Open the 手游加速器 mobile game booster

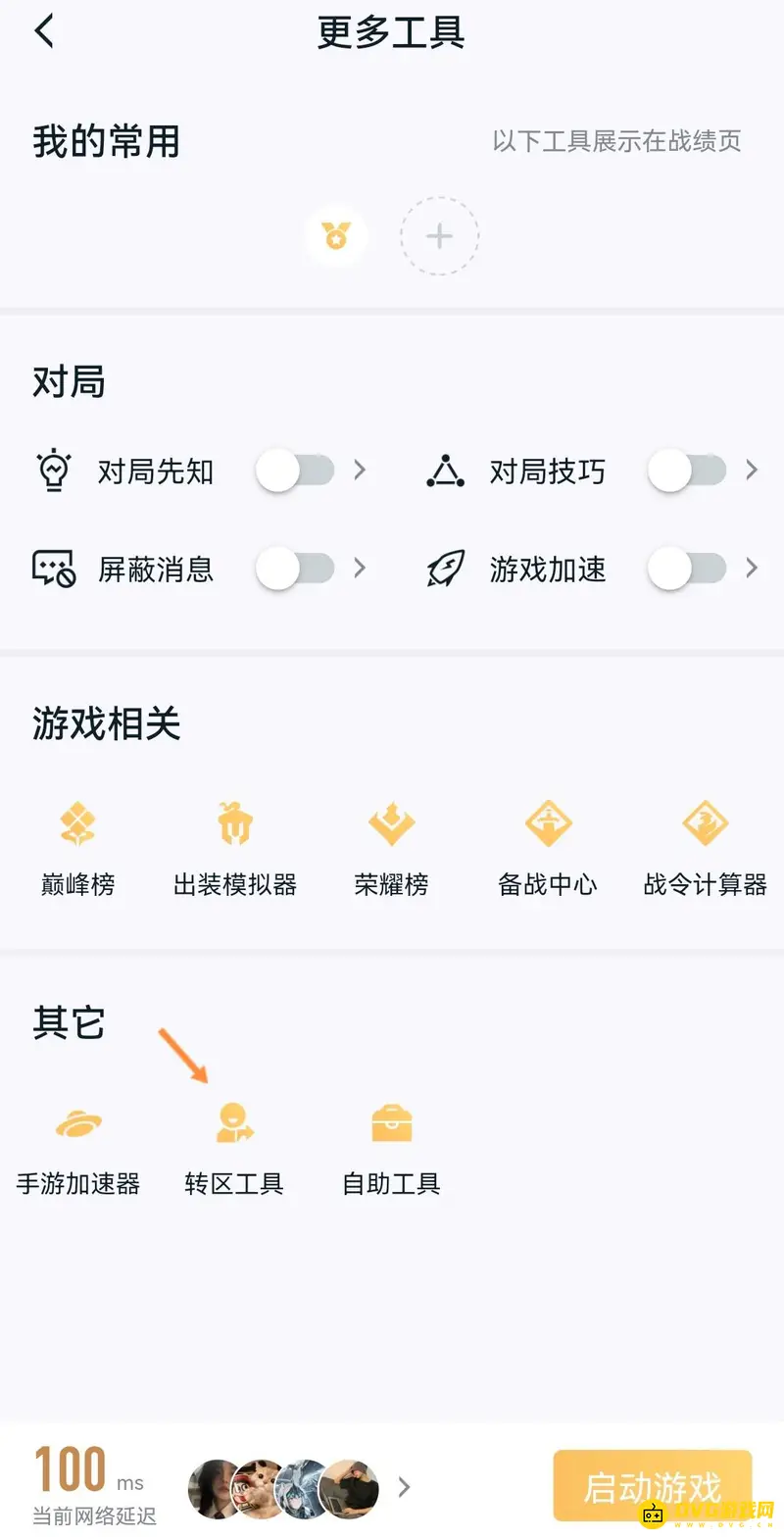tap(78, 1122)
